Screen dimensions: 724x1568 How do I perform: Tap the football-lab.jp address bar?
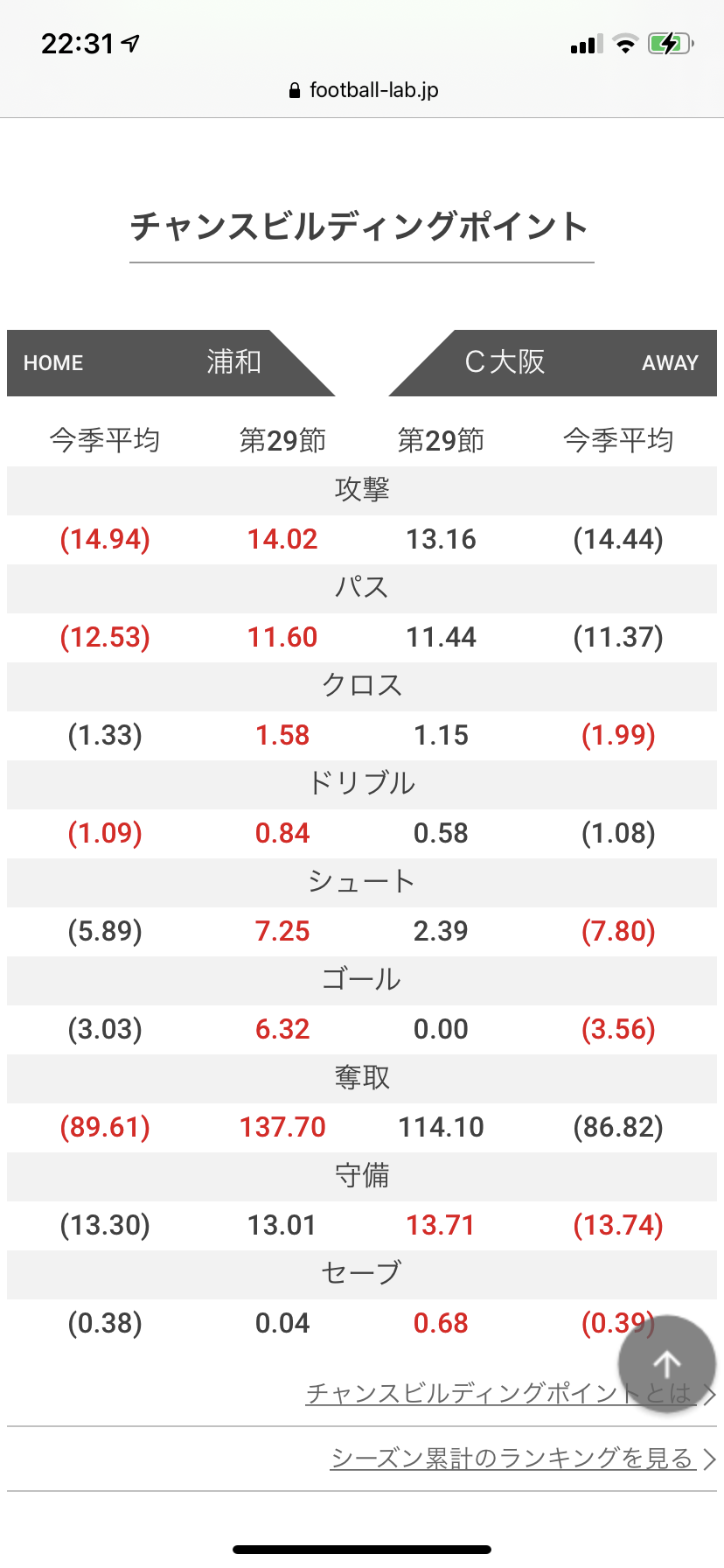coord(363,90)
